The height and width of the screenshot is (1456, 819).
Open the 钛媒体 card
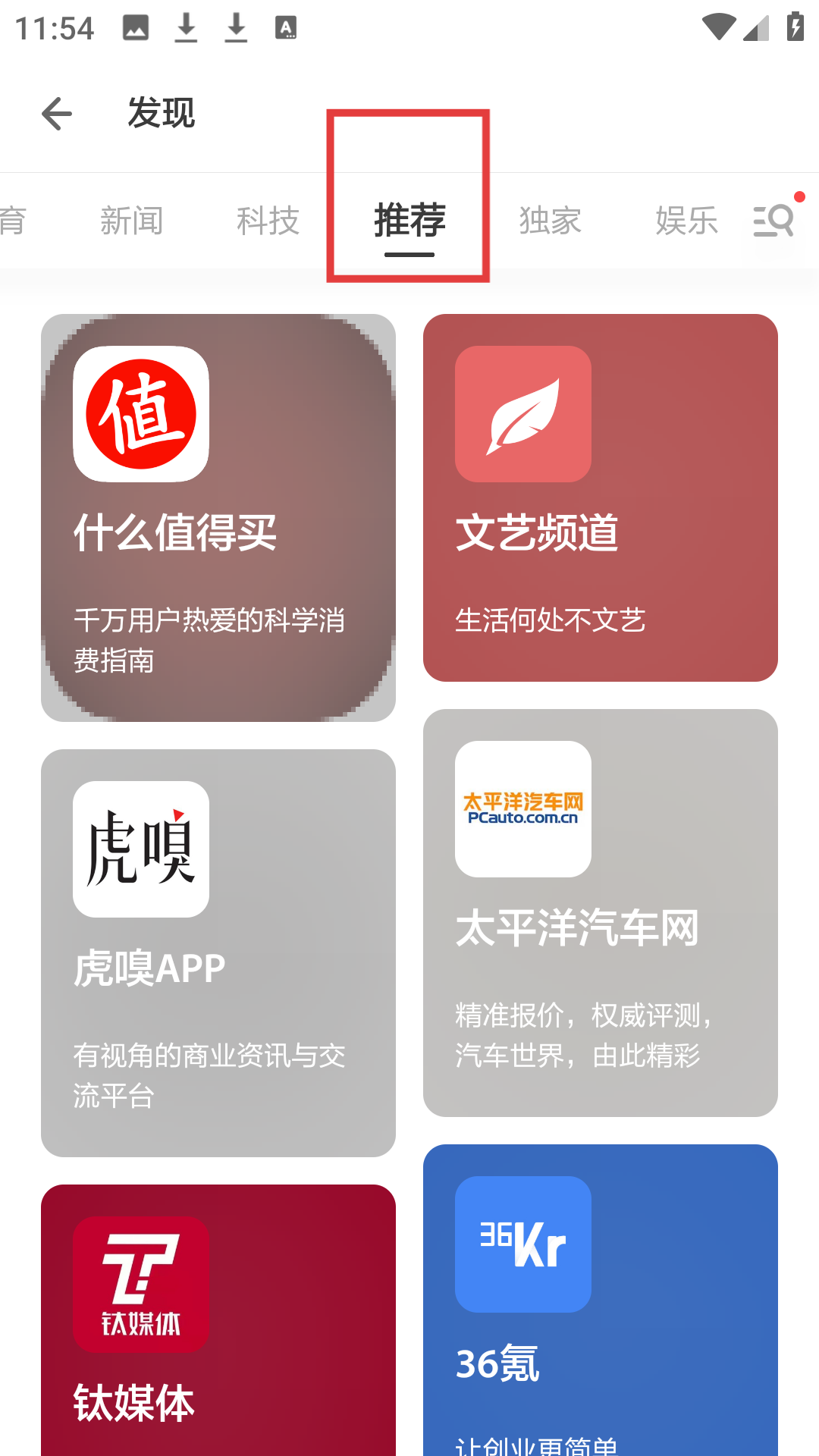(x=218, y=1319)
